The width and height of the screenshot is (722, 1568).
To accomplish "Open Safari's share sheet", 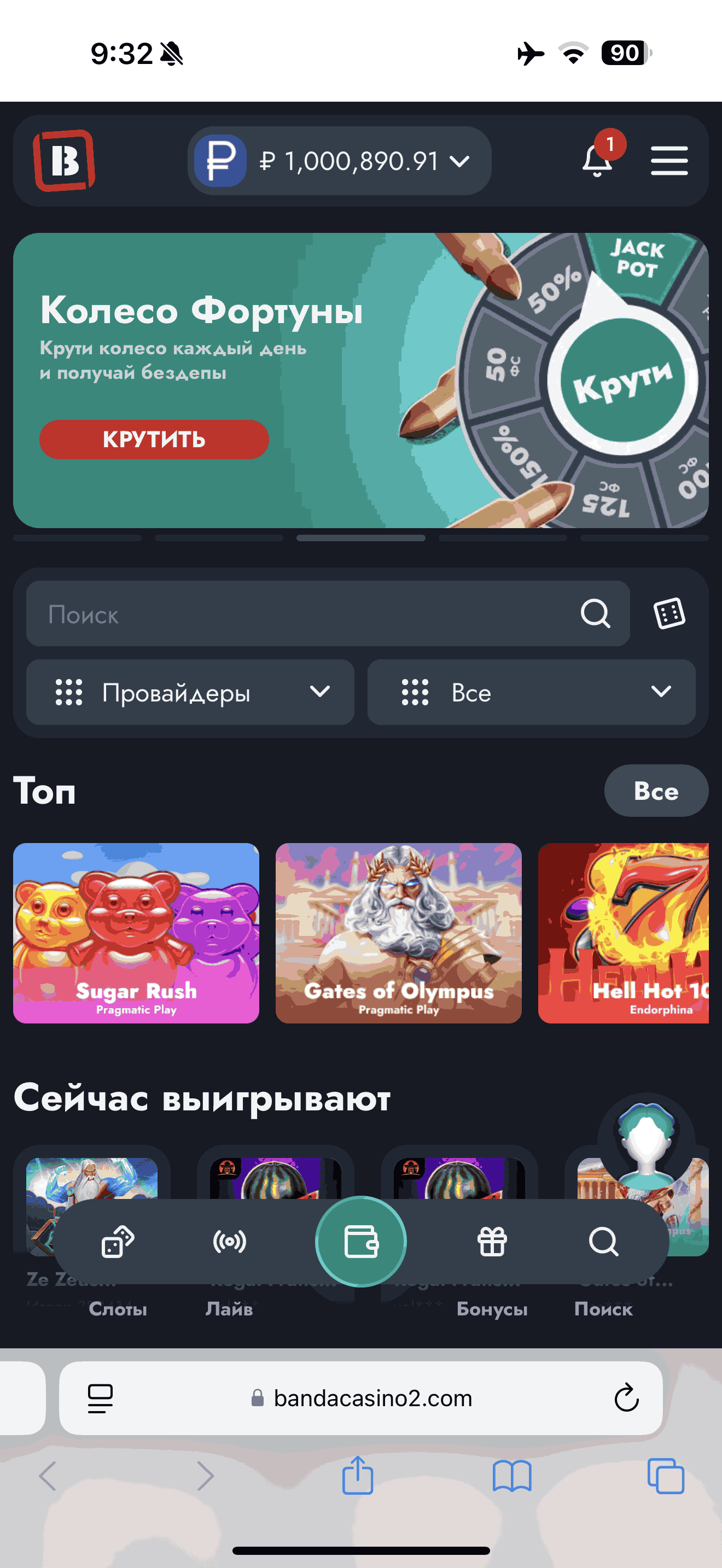I will (x=357, y=1476).
